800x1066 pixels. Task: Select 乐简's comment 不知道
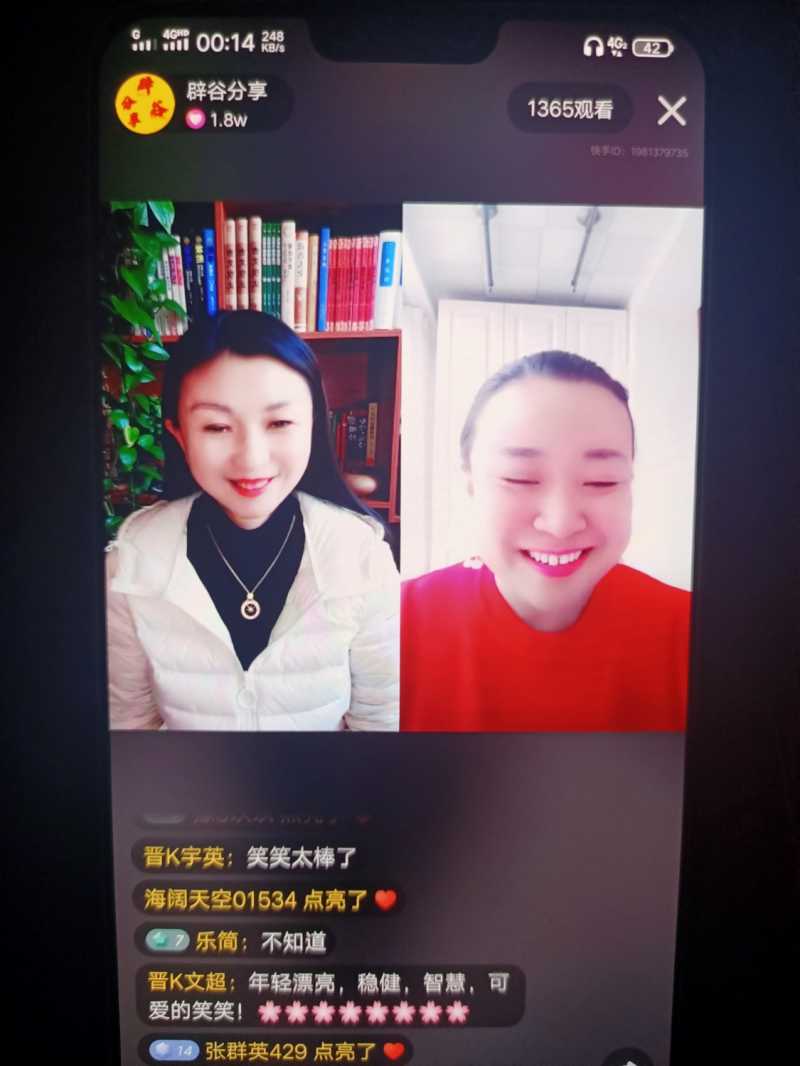click(236, 941)
